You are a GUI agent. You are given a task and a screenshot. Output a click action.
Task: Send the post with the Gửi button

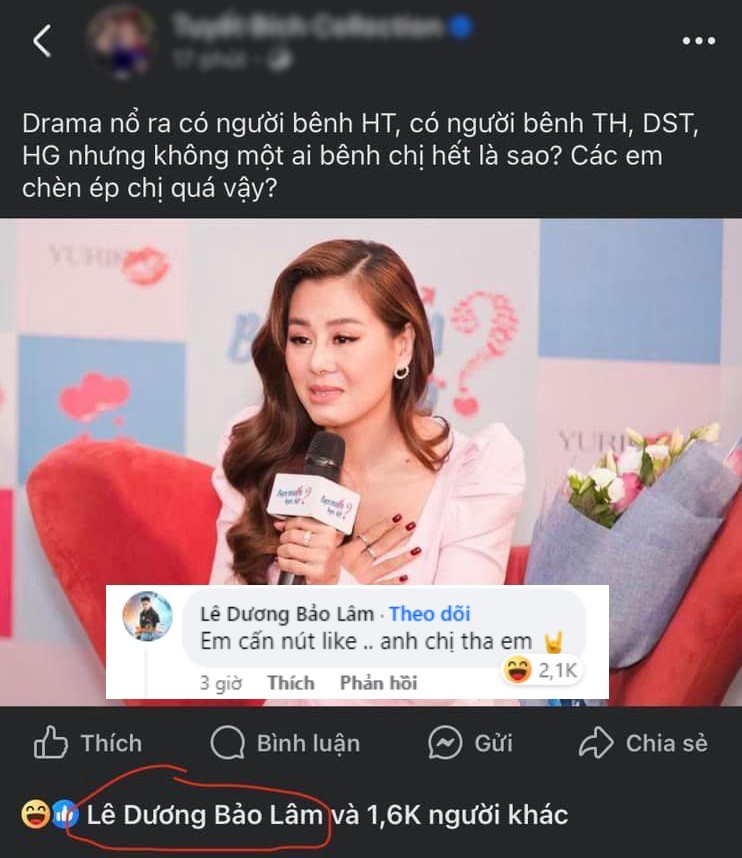pos(470,743)
